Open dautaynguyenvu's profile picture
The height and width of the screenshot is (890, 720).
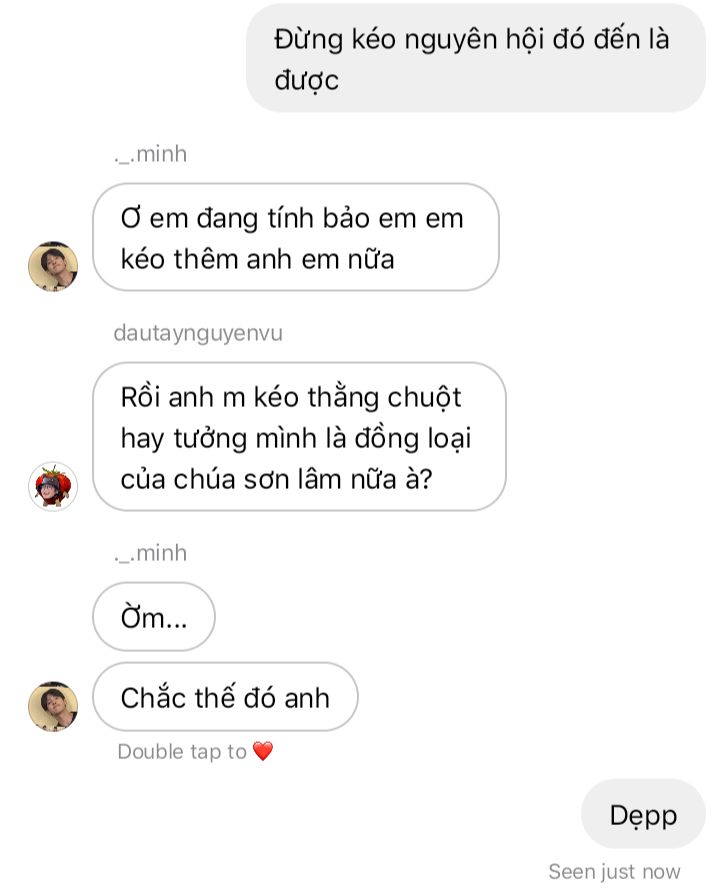53,487
